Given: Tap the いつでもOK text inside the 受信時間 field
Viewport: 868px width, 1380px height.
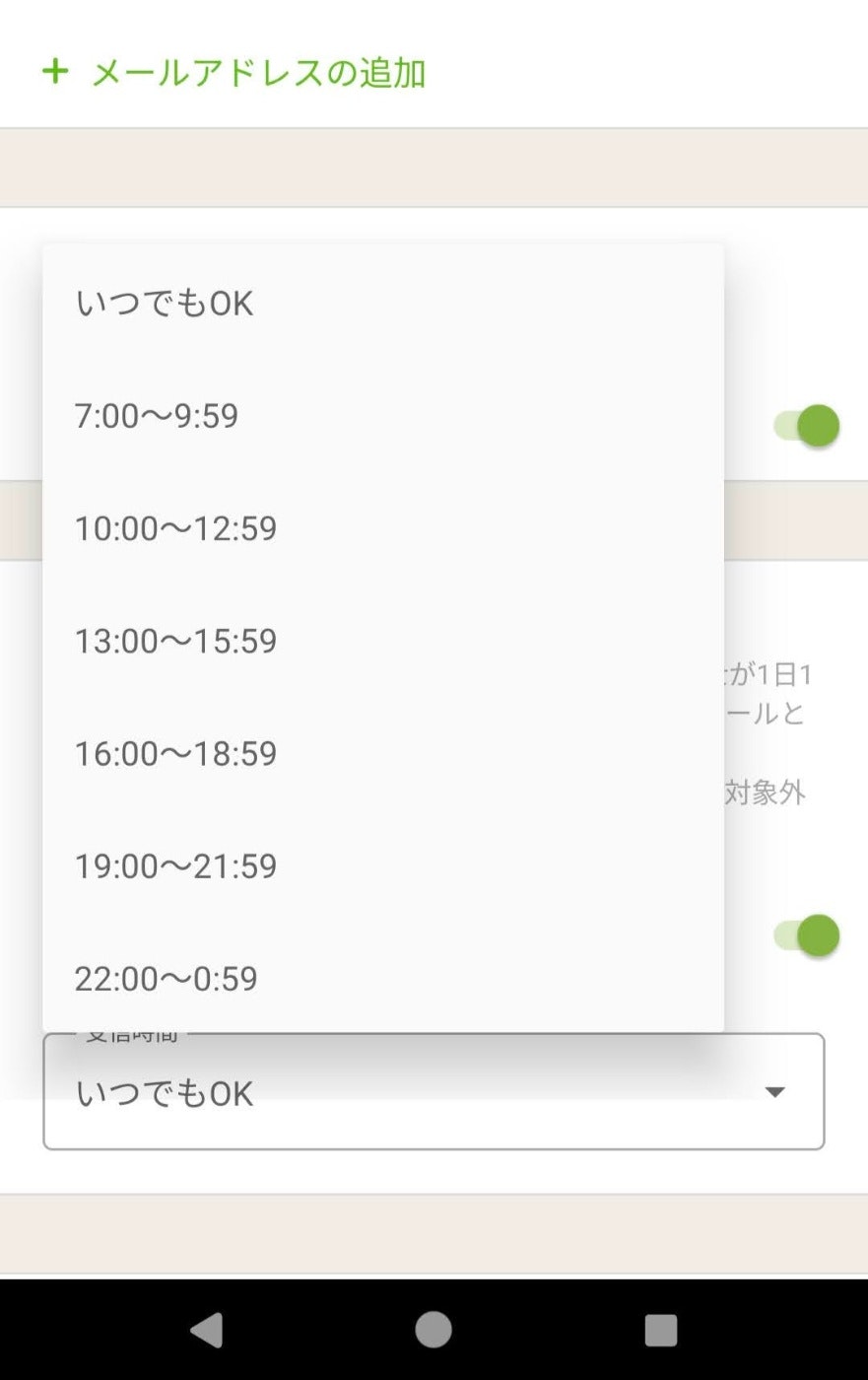Looking at the screenshot, I should tap(165, 1094).
